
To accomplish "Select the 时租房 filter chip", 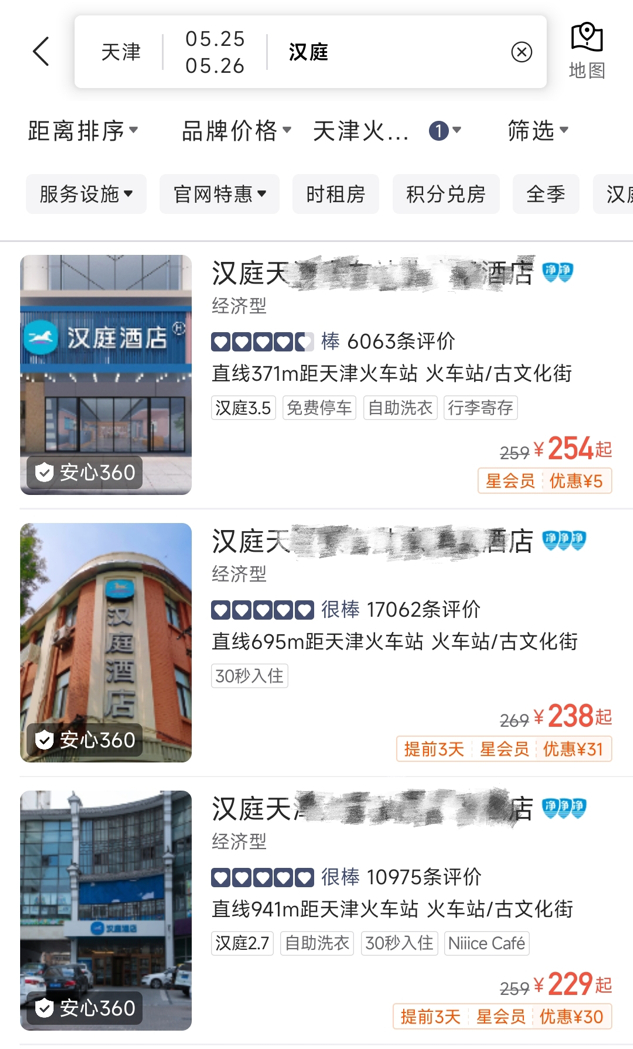I will (335, 194).
